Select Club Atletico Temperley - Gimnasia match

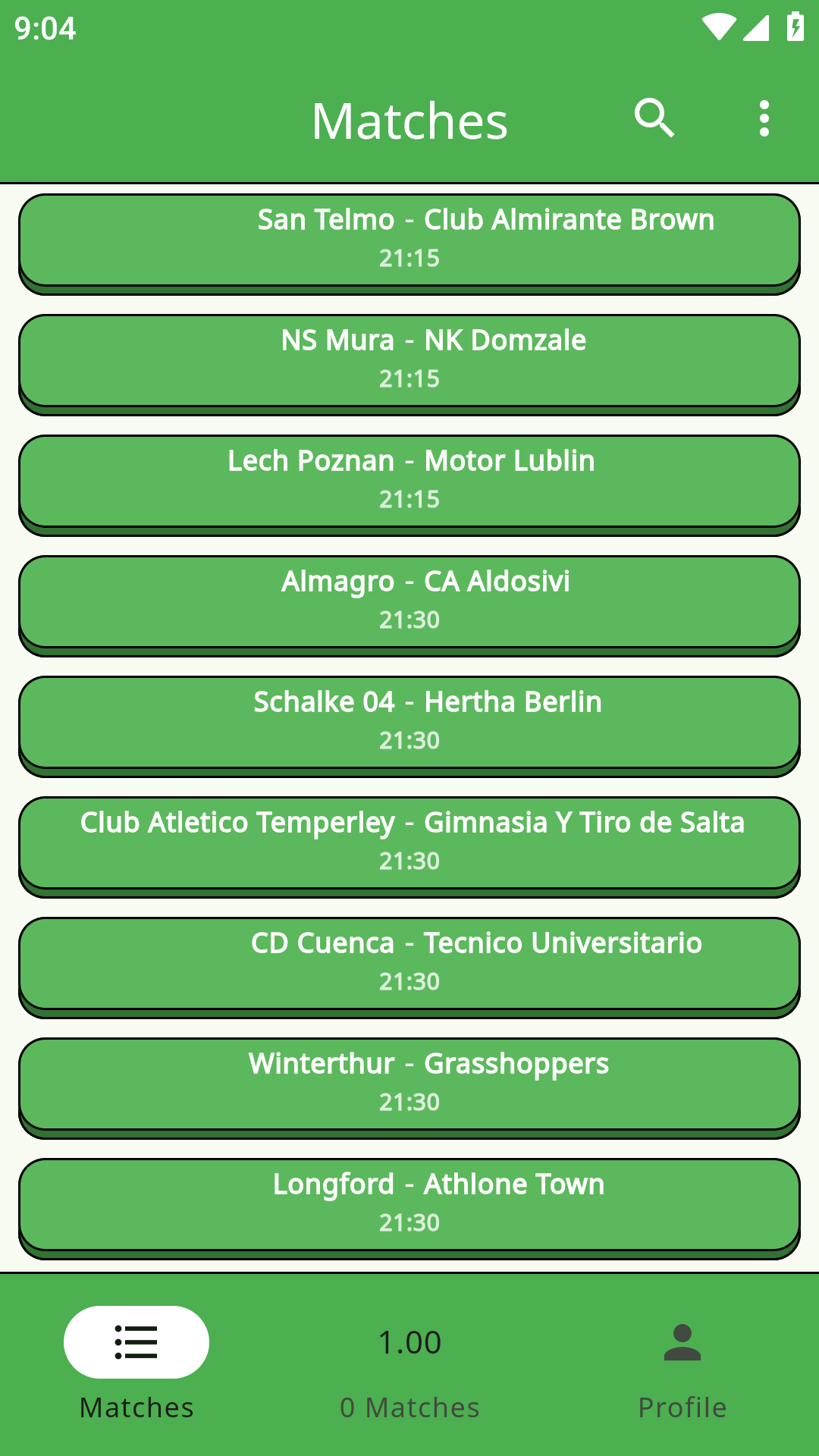[x=409, y=843]
